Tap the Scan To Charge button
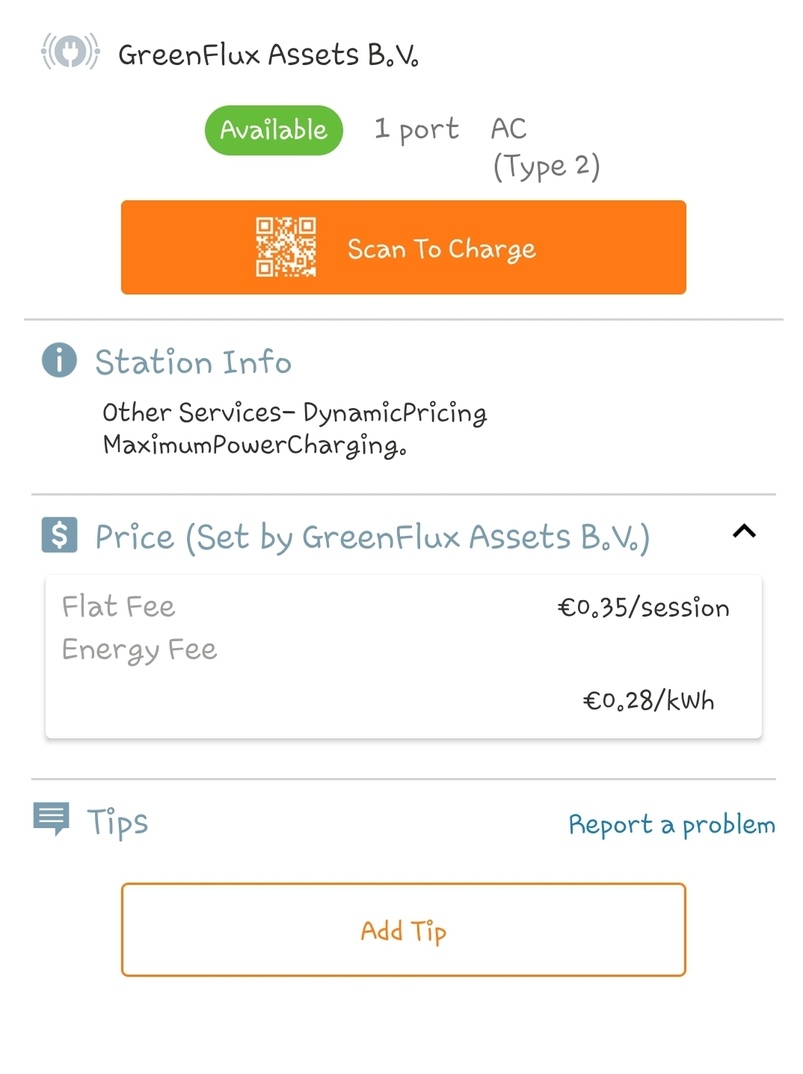 click(x=403, y=248)
